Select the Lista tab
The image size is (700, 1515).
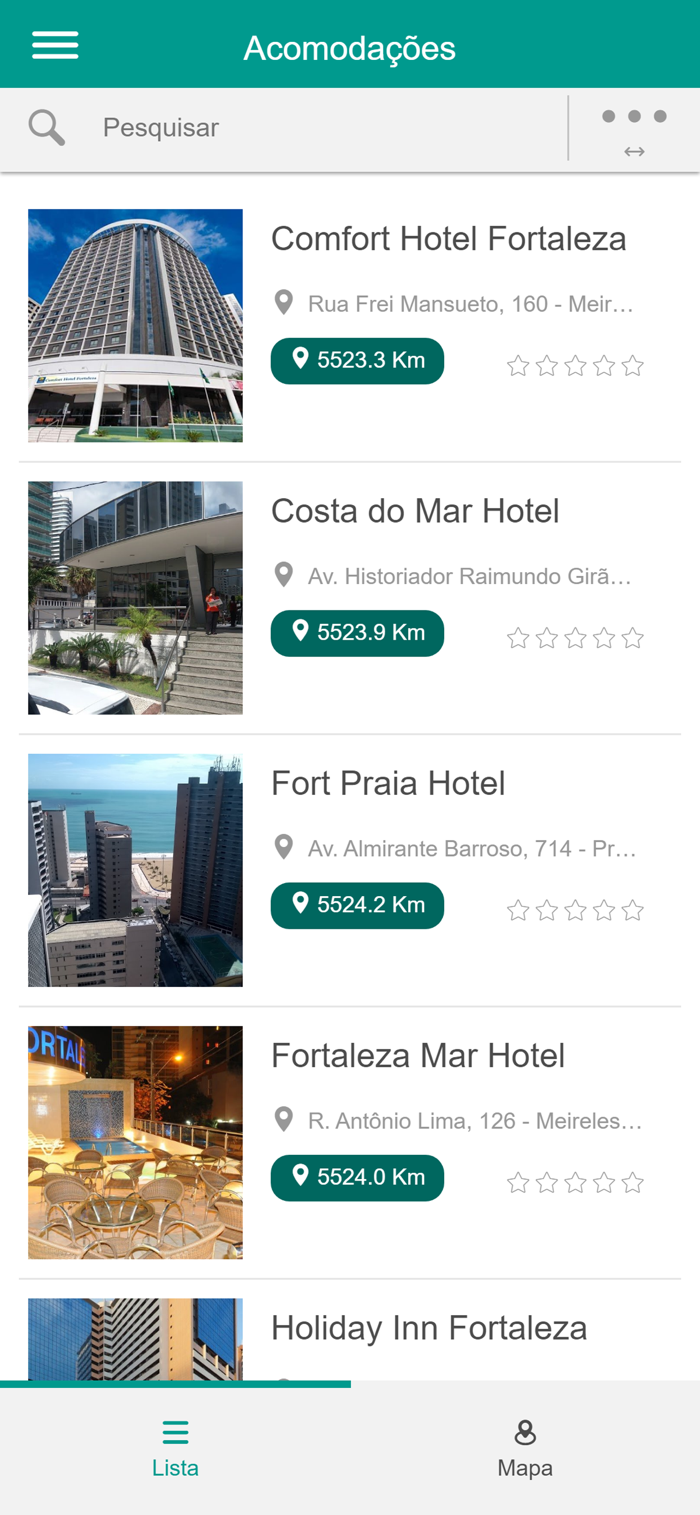coord(175,1449)
